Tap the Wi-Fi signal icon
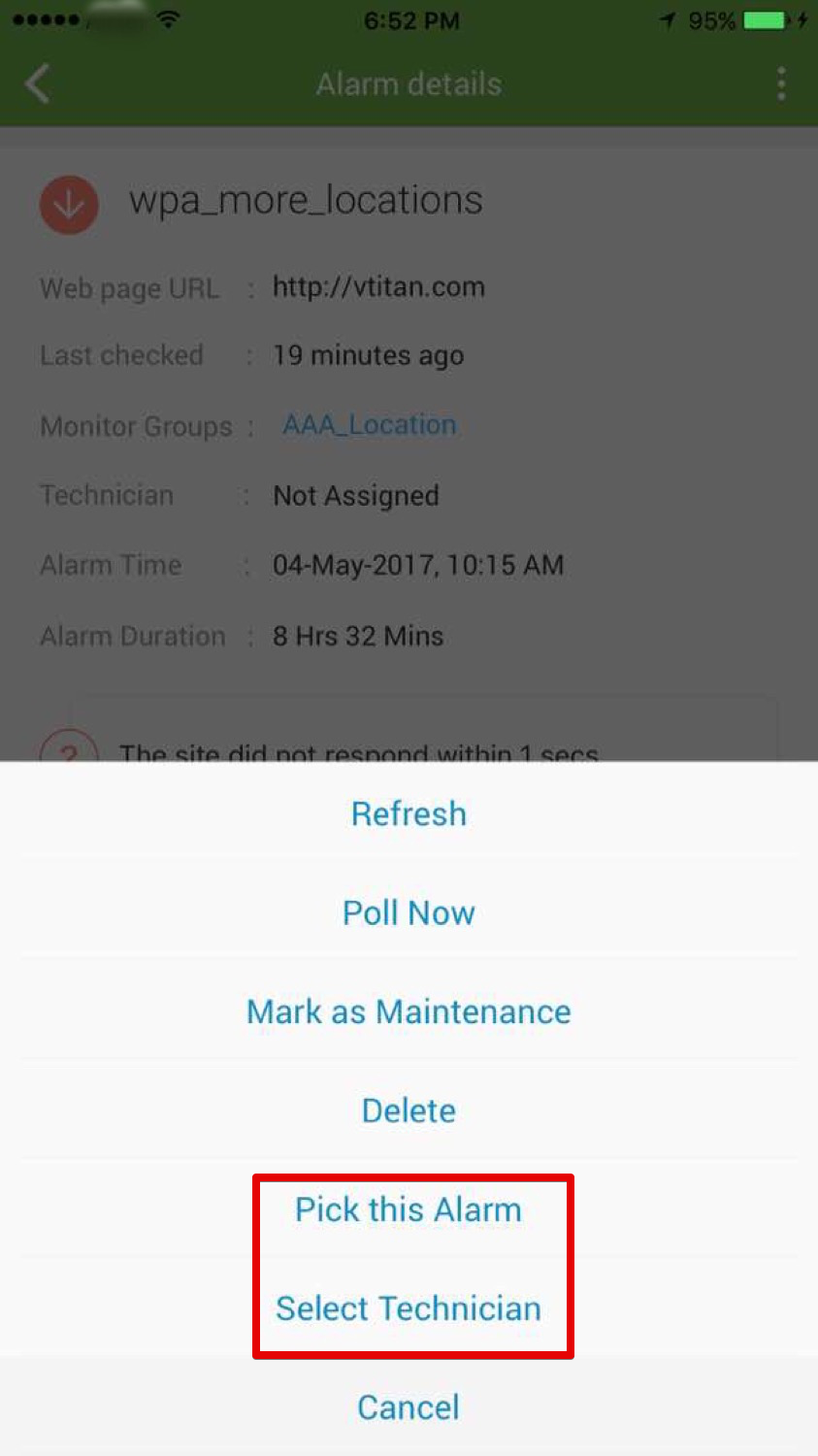 [165, 17]
